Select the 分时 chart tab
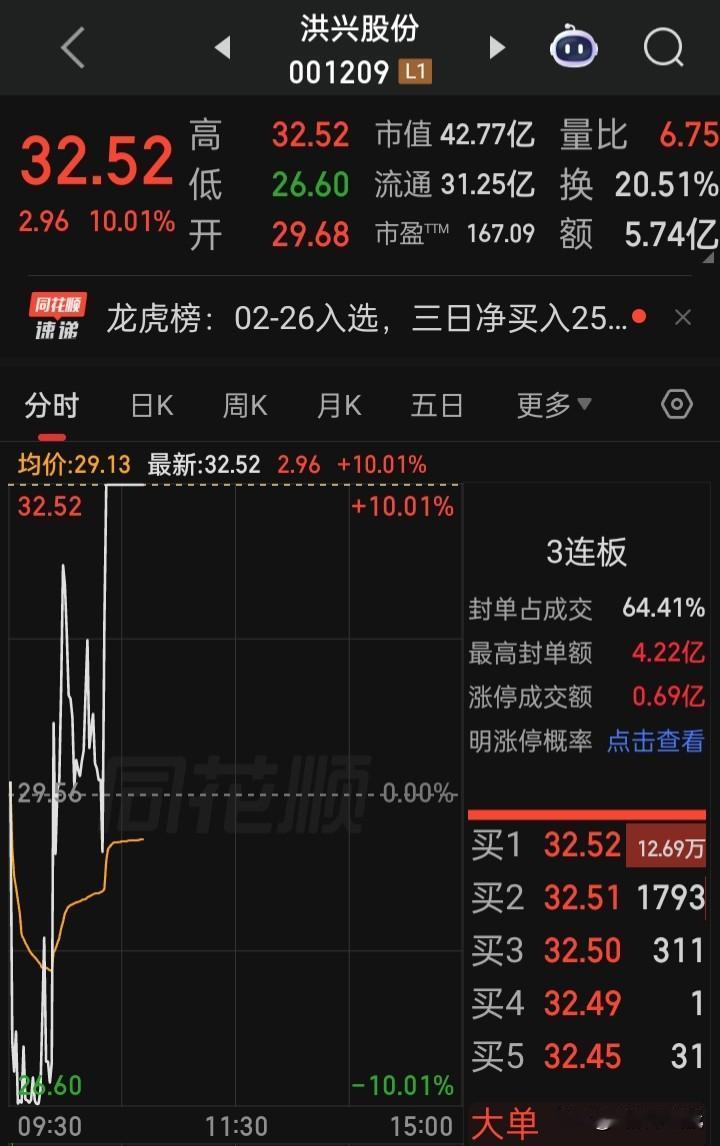This screenshot has height=1146, width=720. pyautogui.click(x=51, y=405)
